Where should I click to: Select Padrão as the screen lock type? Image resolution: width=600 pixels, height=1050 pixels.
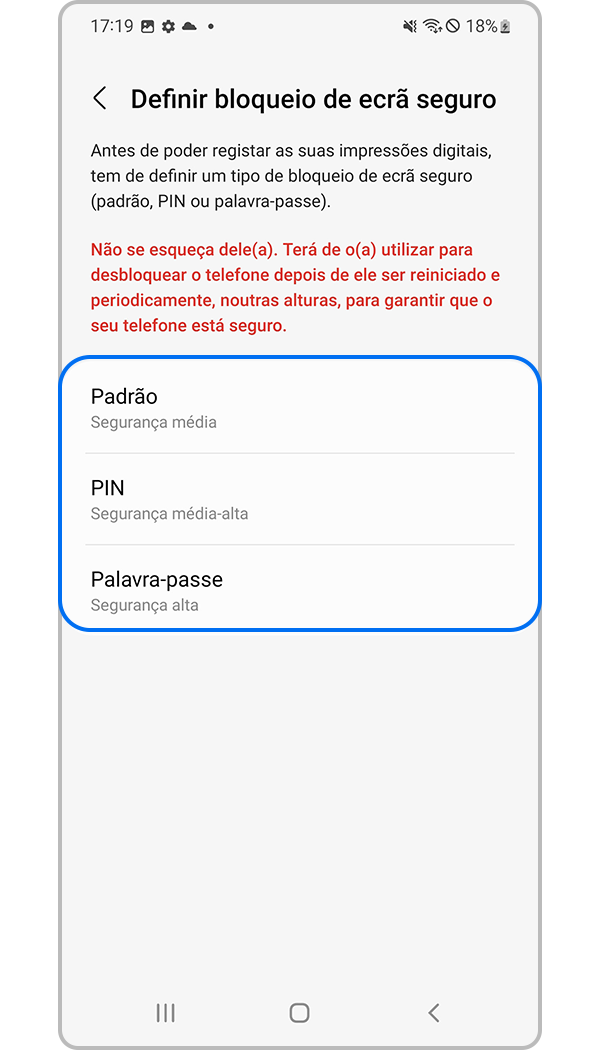pos(300,408)
